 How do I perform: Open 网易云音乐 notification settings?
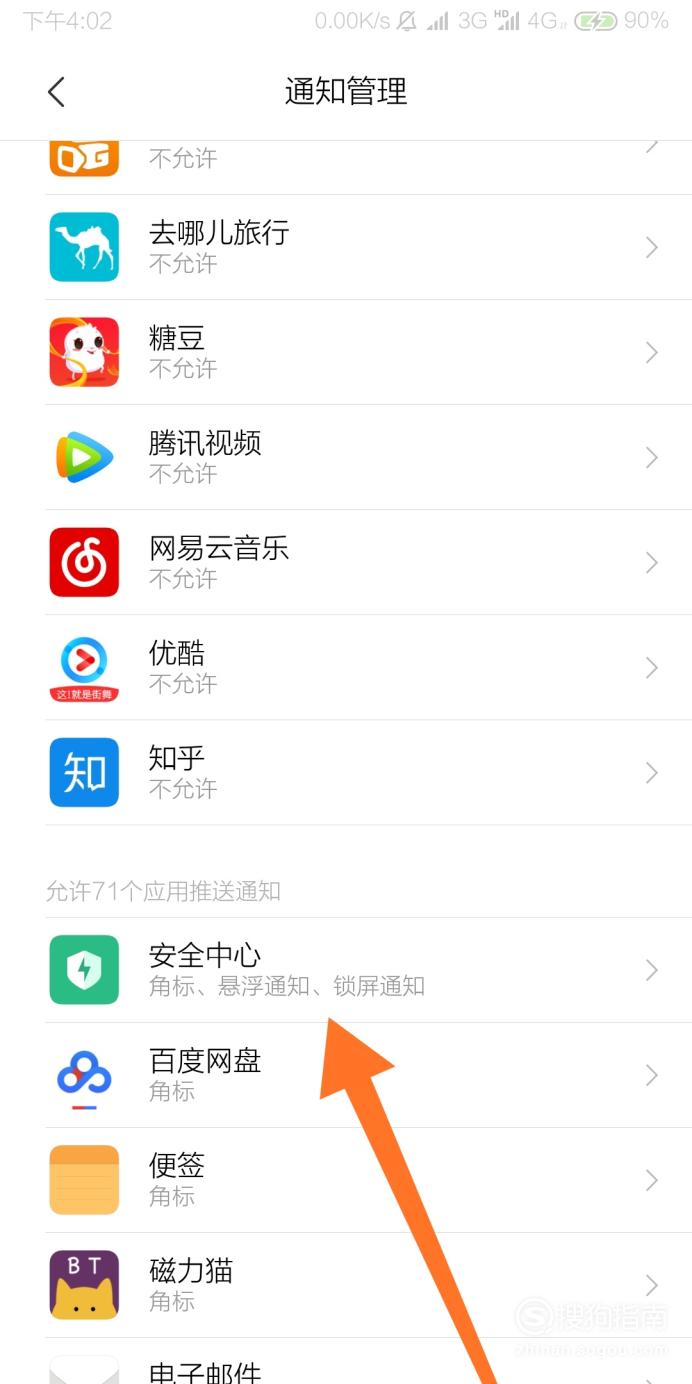346,562
